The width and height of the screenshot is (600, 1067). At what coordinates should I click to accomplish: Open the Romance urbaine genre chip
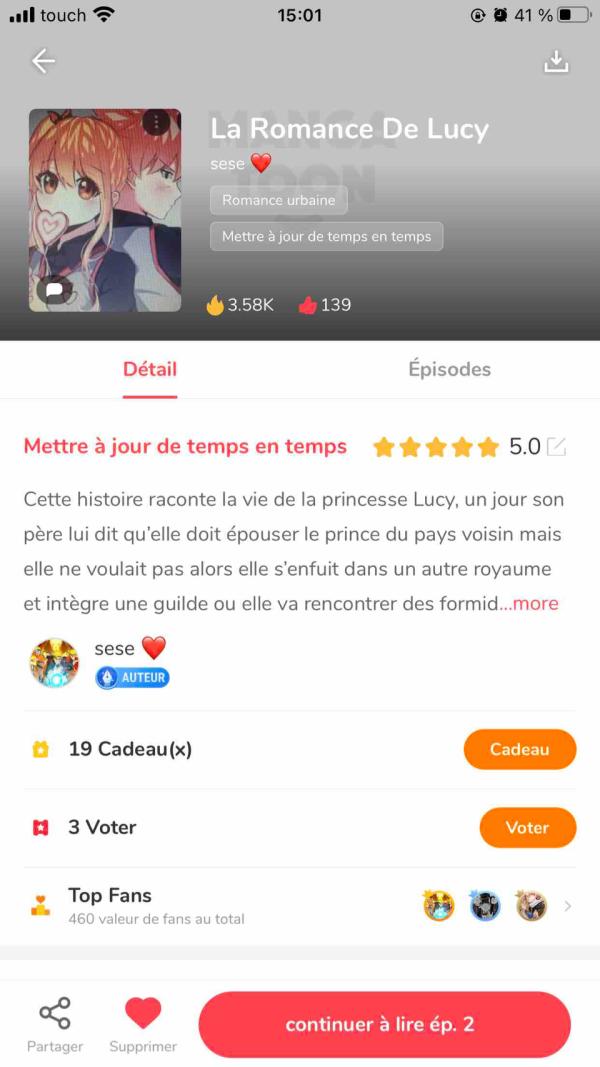click(278, 200)
